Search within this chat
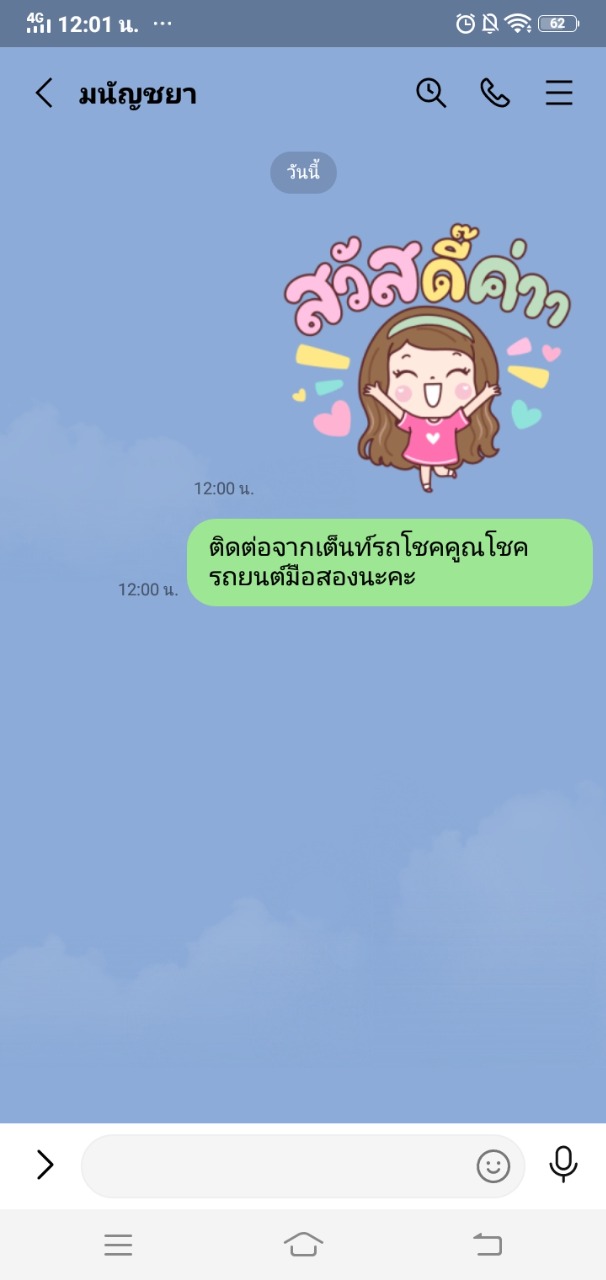This screenshot has height=1280, width=606. 431,93
